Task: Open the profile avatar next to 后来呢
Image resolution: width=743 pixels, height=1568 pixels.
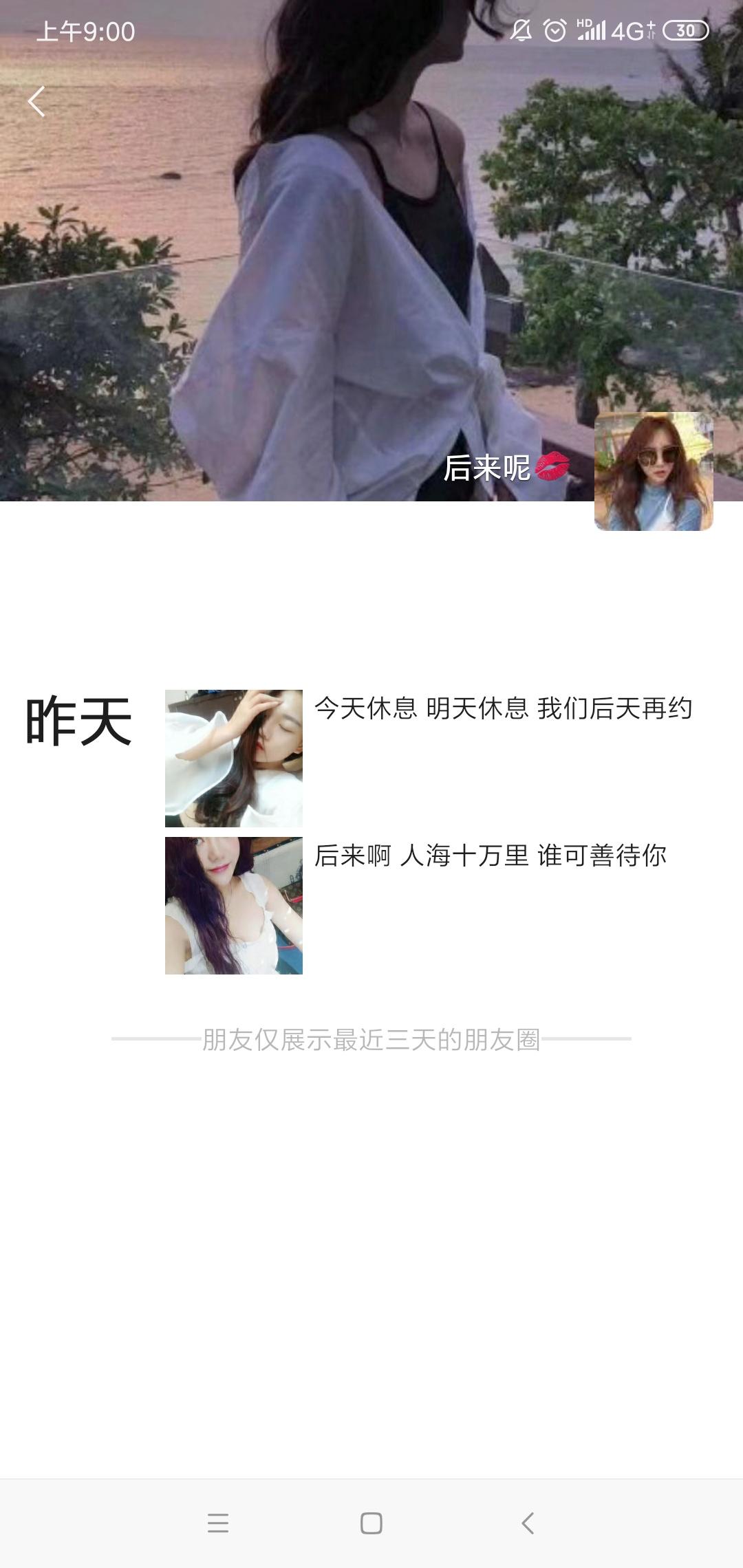Action: [653, 472]
